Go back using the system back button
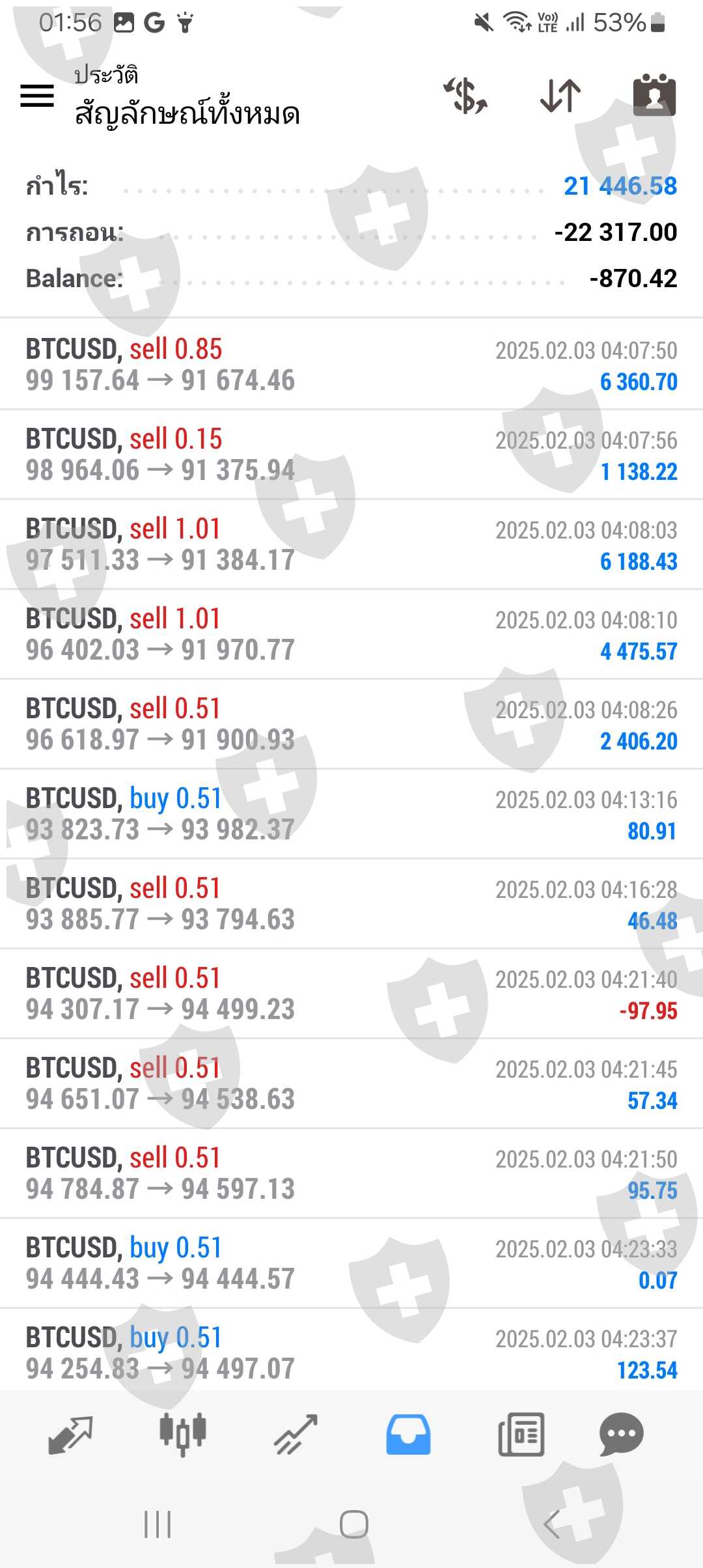703x1568 pixels. pyautogui.click(x=552, y=1524)
